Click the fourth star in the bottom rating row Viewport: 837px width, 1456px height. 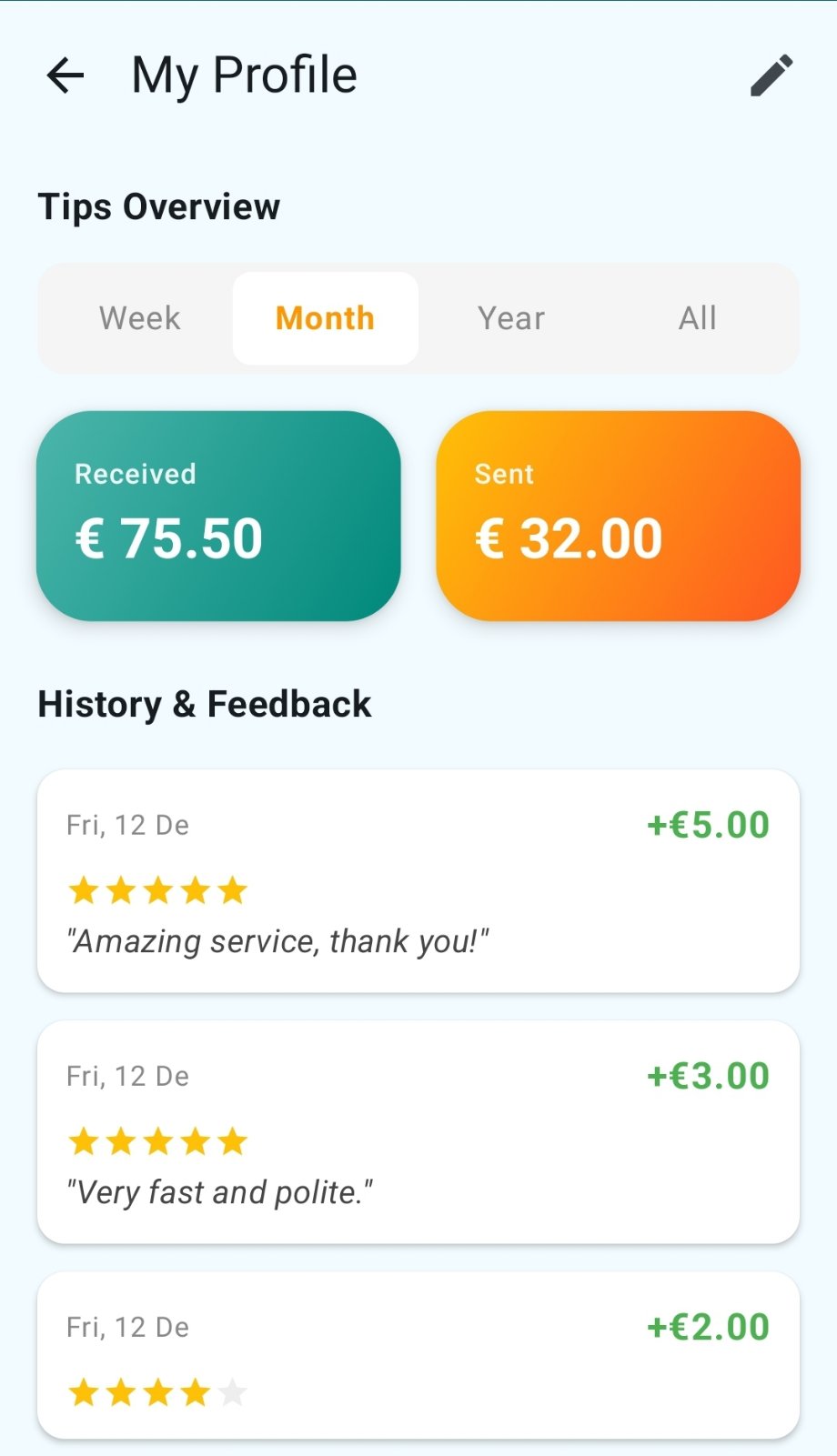(194, 1391)
